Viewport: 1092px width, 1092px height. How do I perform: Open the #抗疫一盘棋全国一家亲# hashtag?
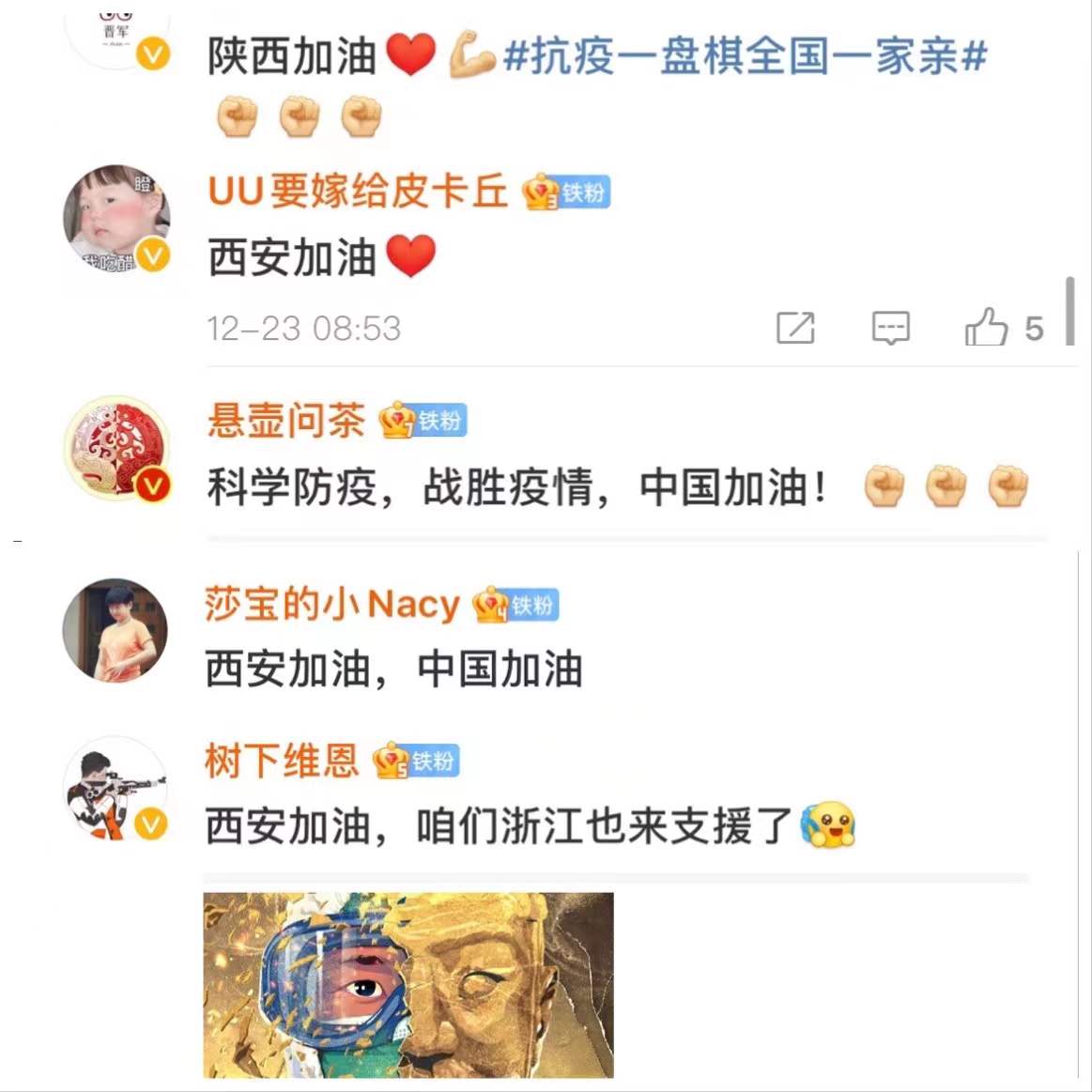746,56
